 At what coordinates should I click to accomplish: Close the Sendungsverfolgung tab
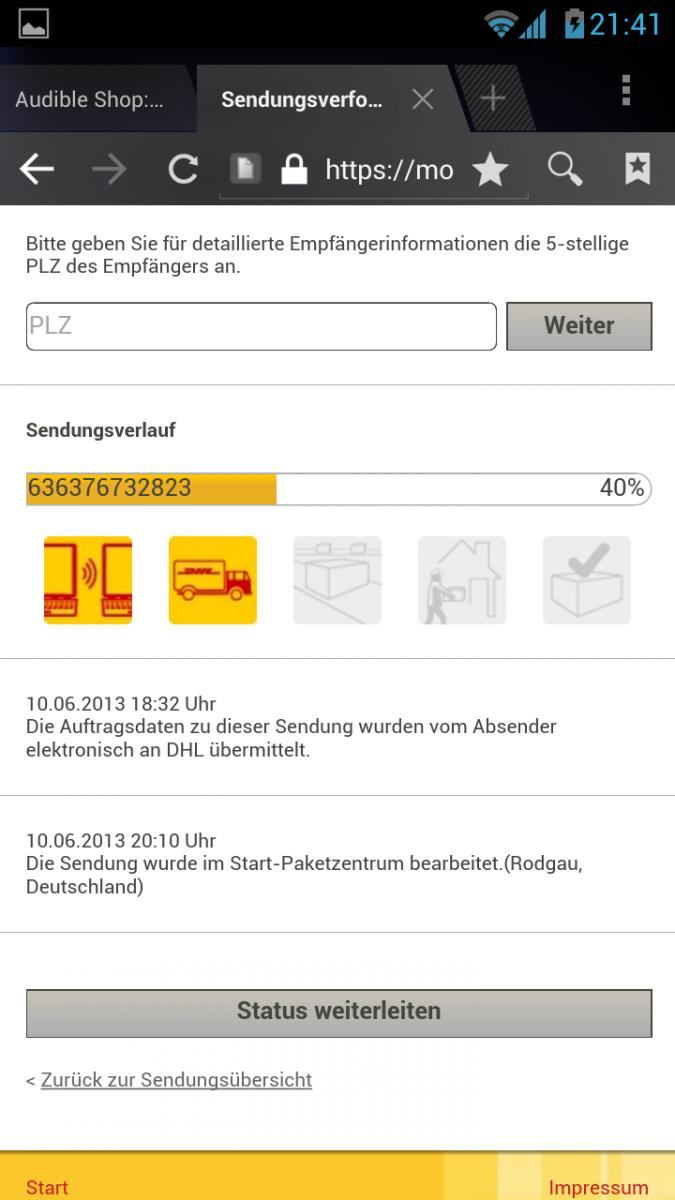(423, 99)
